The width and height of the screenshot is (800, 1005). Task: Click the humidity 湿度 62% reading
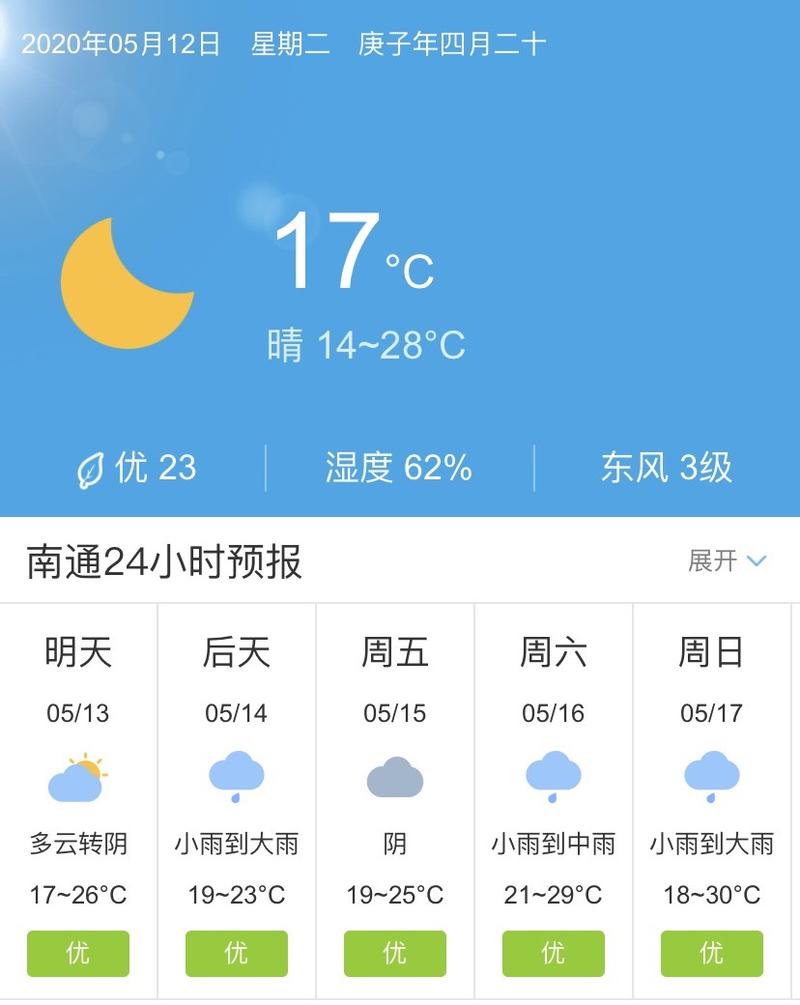[x=398, y=466]
